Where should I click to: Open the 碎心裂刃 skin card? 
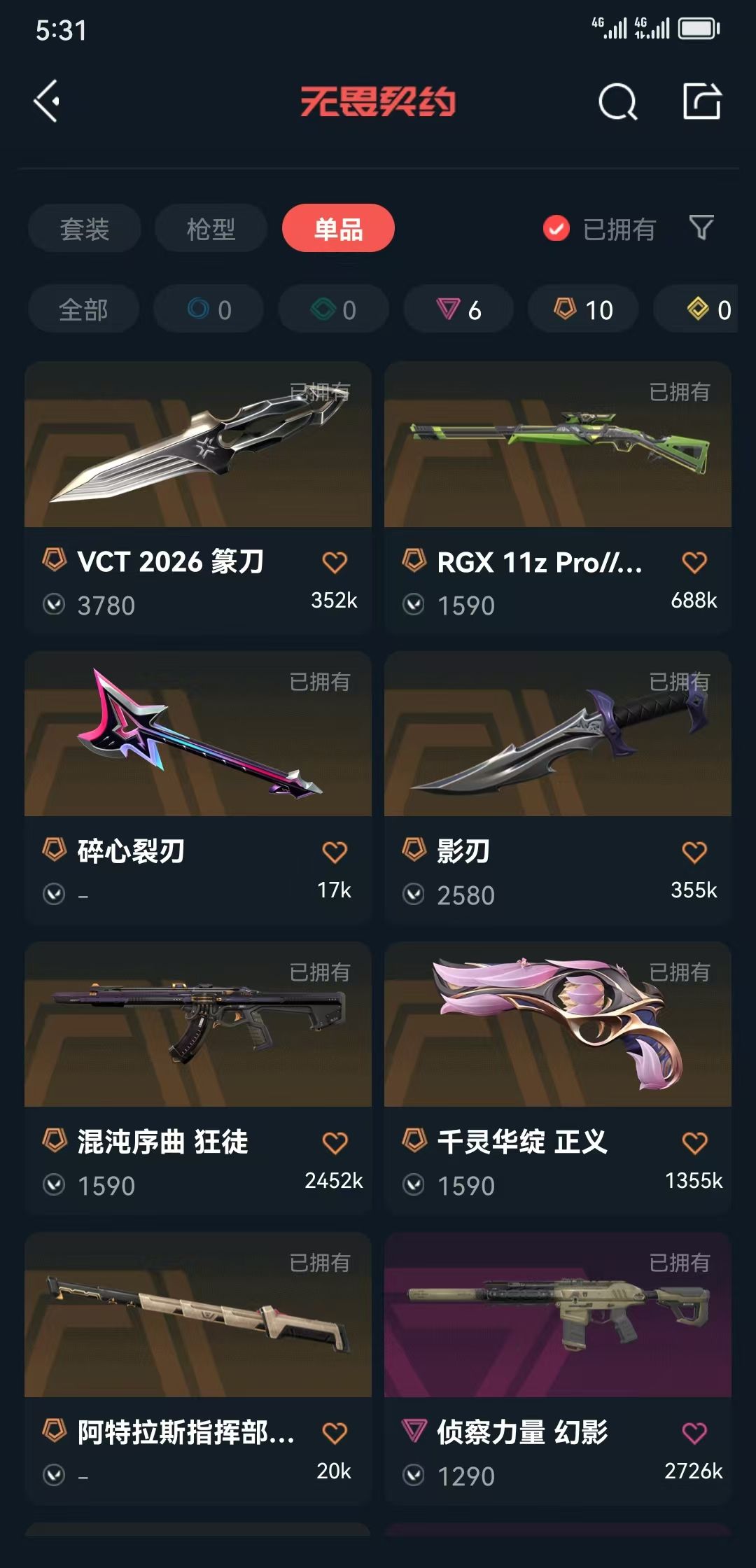pyautogui.click(x=198, y=787)
